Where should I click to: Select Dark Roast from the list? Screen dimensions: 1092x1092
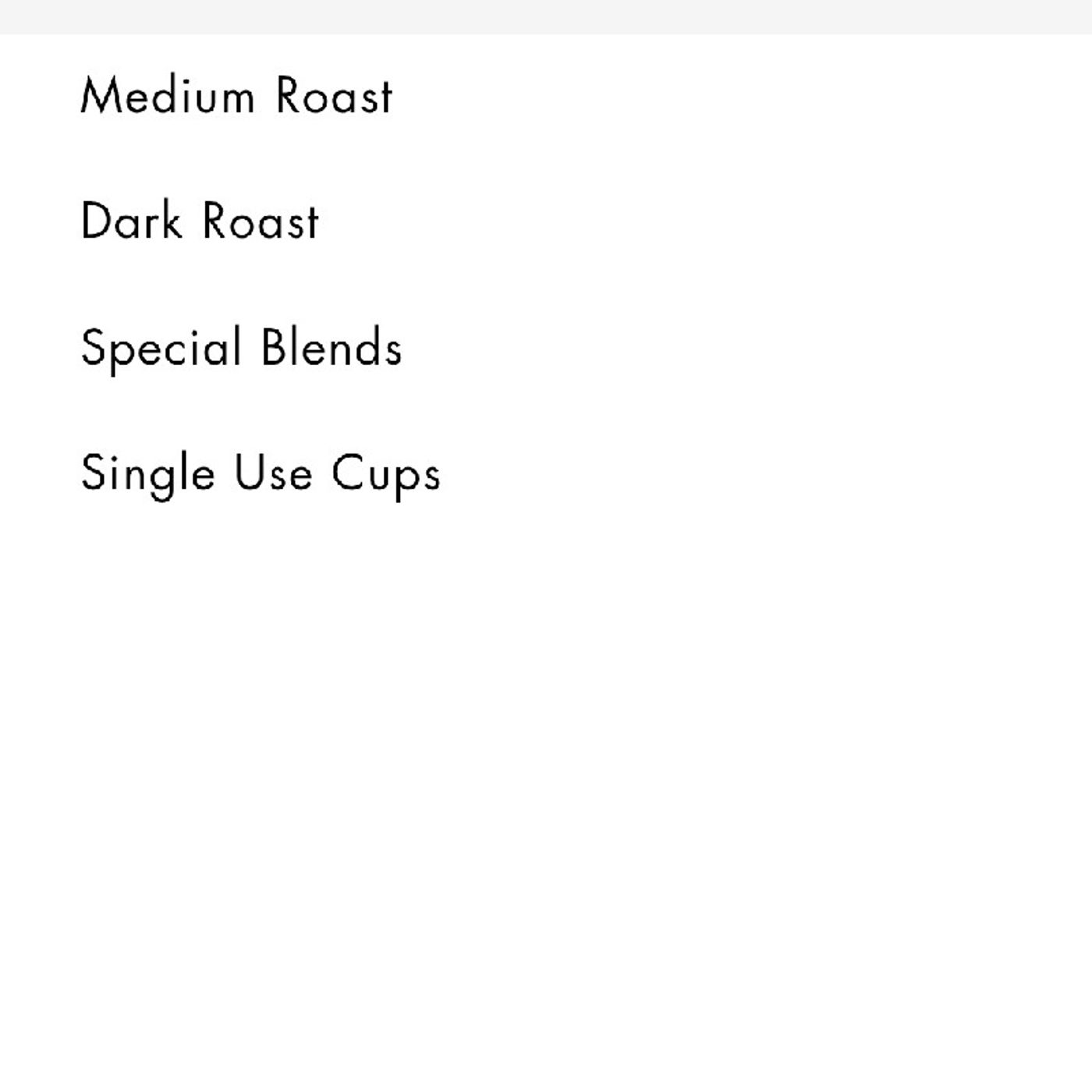pos(200,221)
